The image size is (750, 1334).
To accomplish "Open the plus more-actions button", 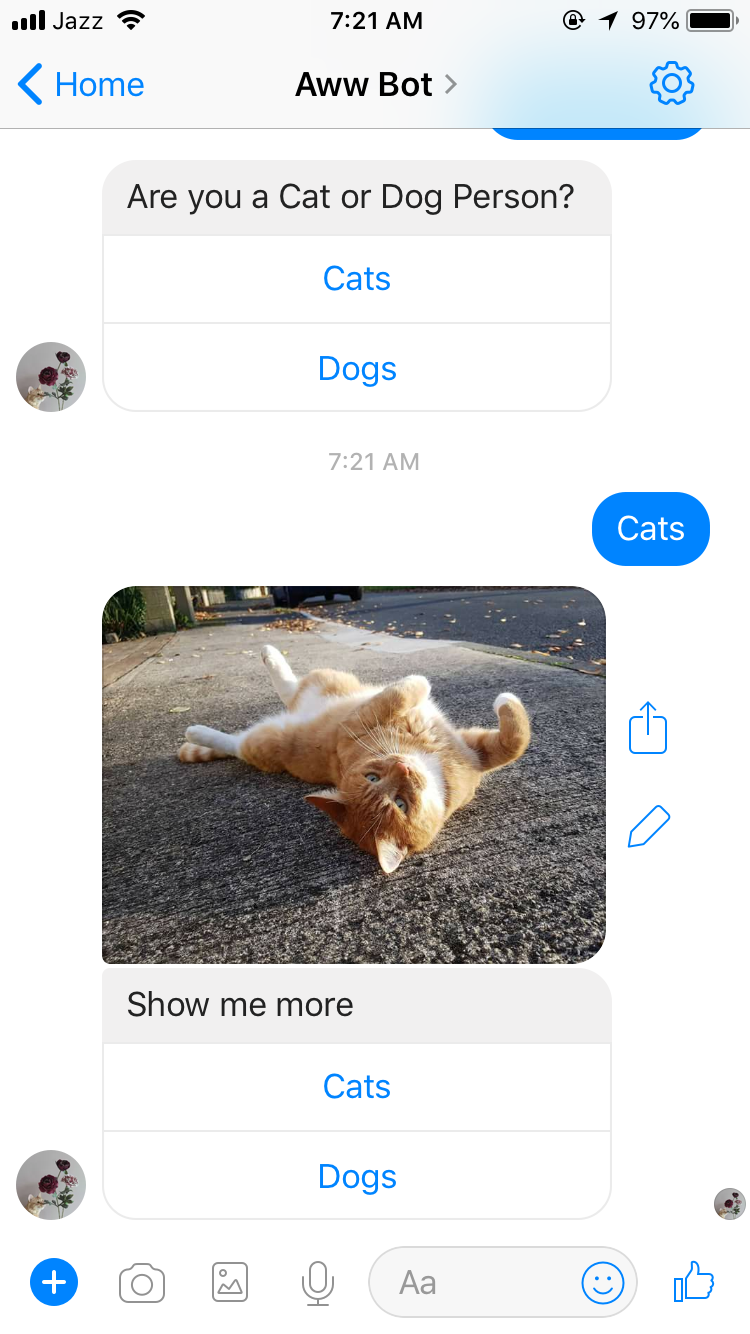I will 54,1282.
